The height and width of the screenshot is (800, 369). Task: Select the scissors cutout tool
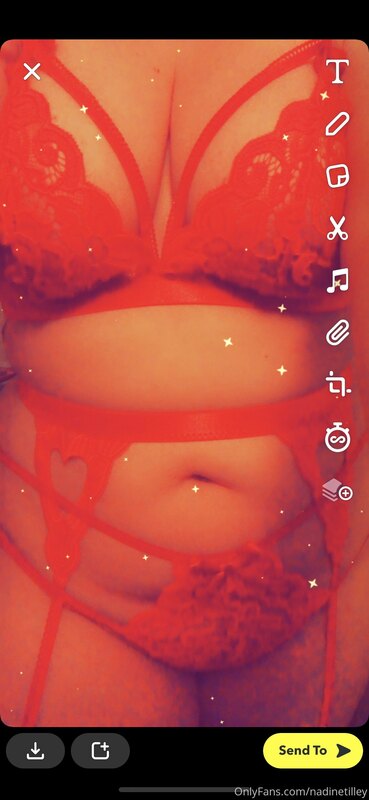point(337,228)
